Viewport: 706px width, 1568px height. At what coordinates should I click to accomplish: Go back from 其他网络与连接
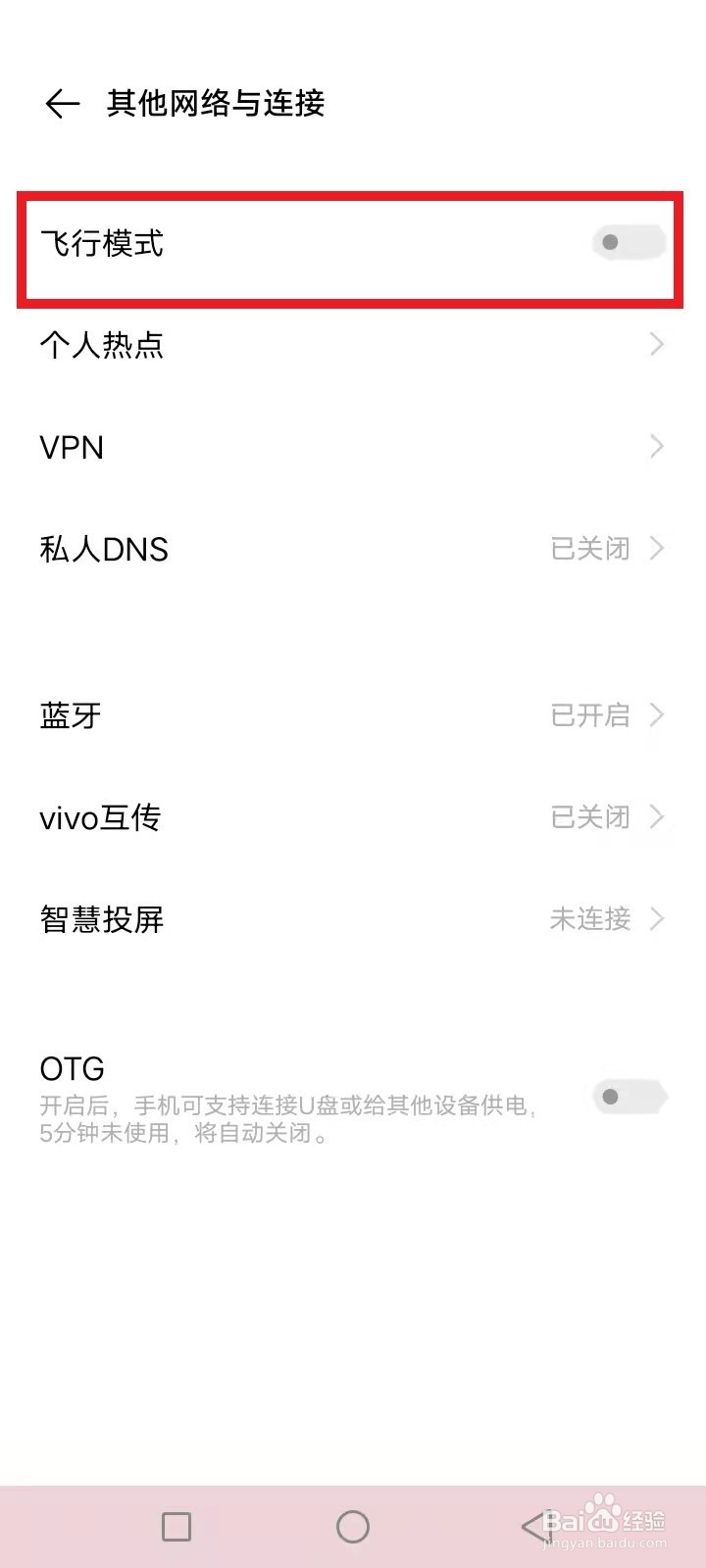[62, 103]
